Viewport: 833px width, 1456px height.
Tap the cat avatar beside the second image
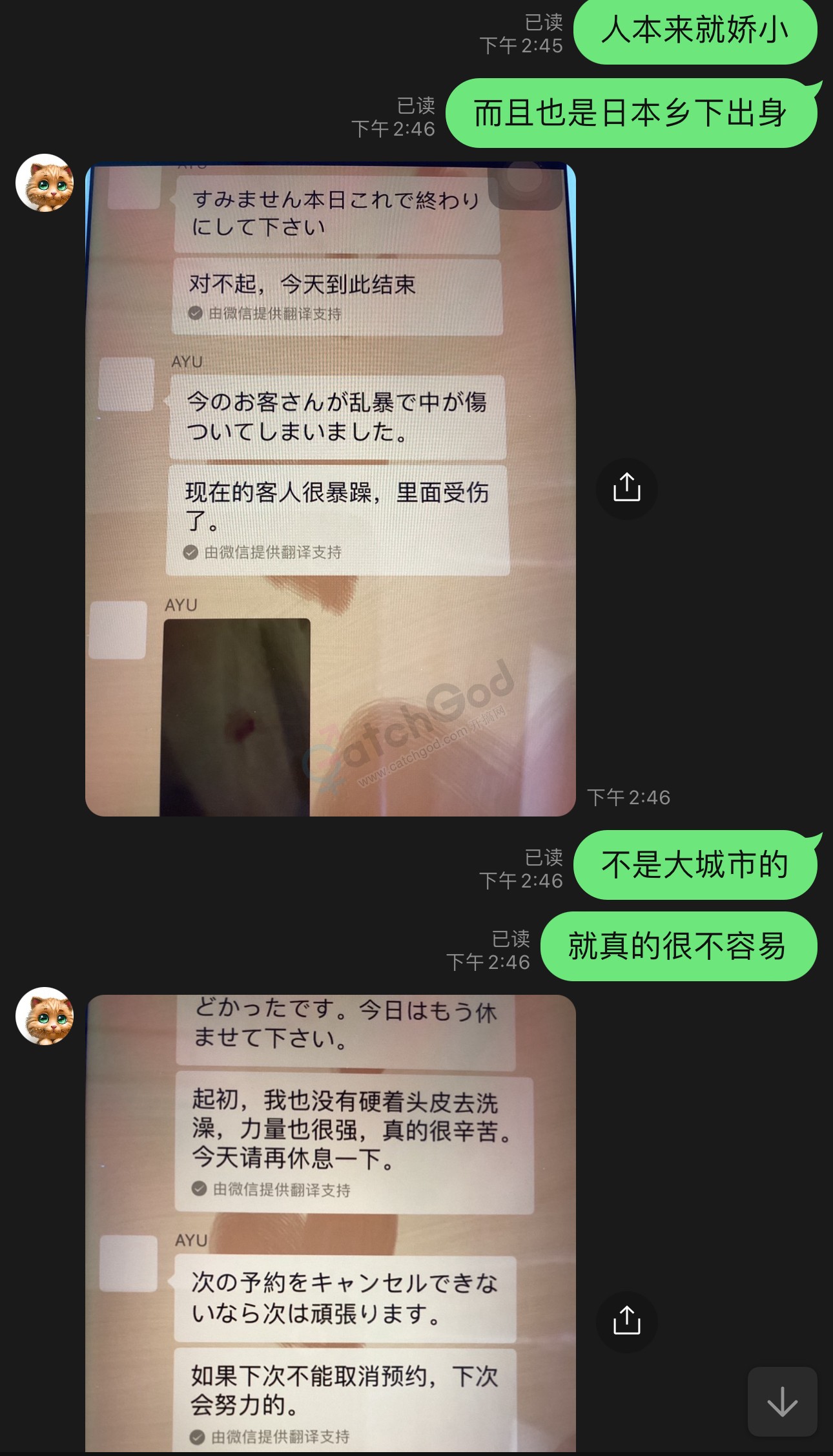[45, 1016]
